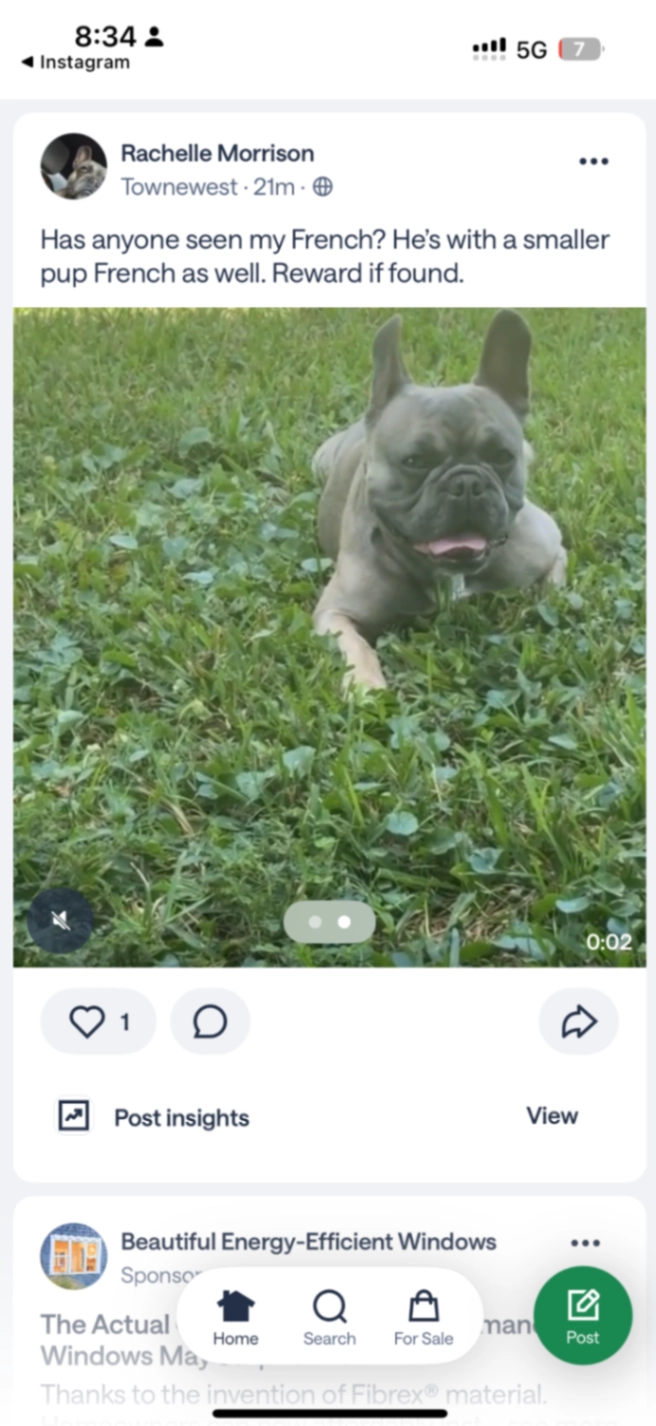The width and height of the screenshot is (656, 1426).
Task: Open overflow menu on the windows ad
Action: 586,1243
